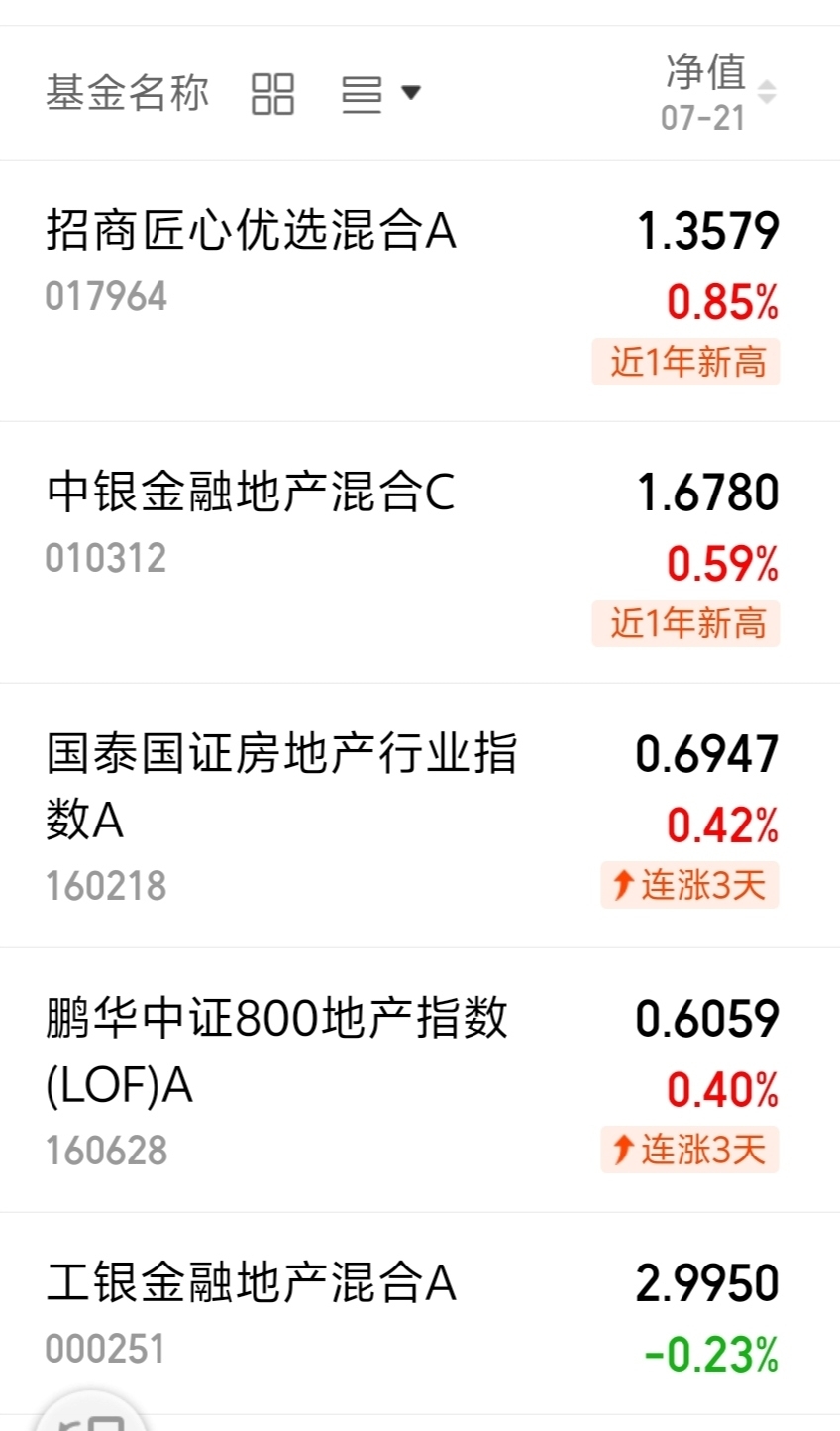Open 招商匠心优选混合A fund details
Screen dimensions: 840x1431
[420, 291]
